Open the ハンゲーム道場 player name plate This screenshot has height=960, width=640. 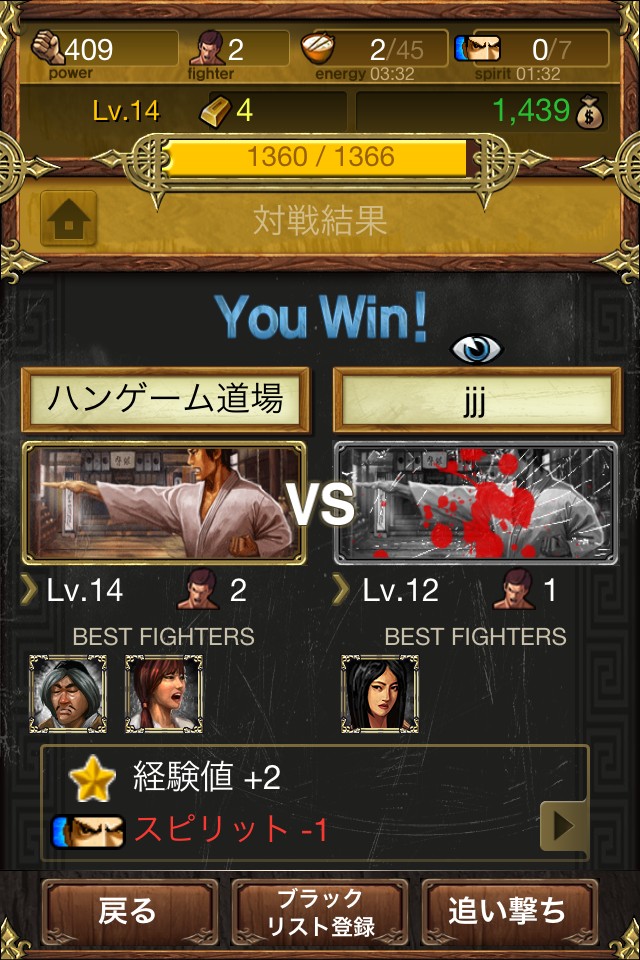(x=166, y=400)
